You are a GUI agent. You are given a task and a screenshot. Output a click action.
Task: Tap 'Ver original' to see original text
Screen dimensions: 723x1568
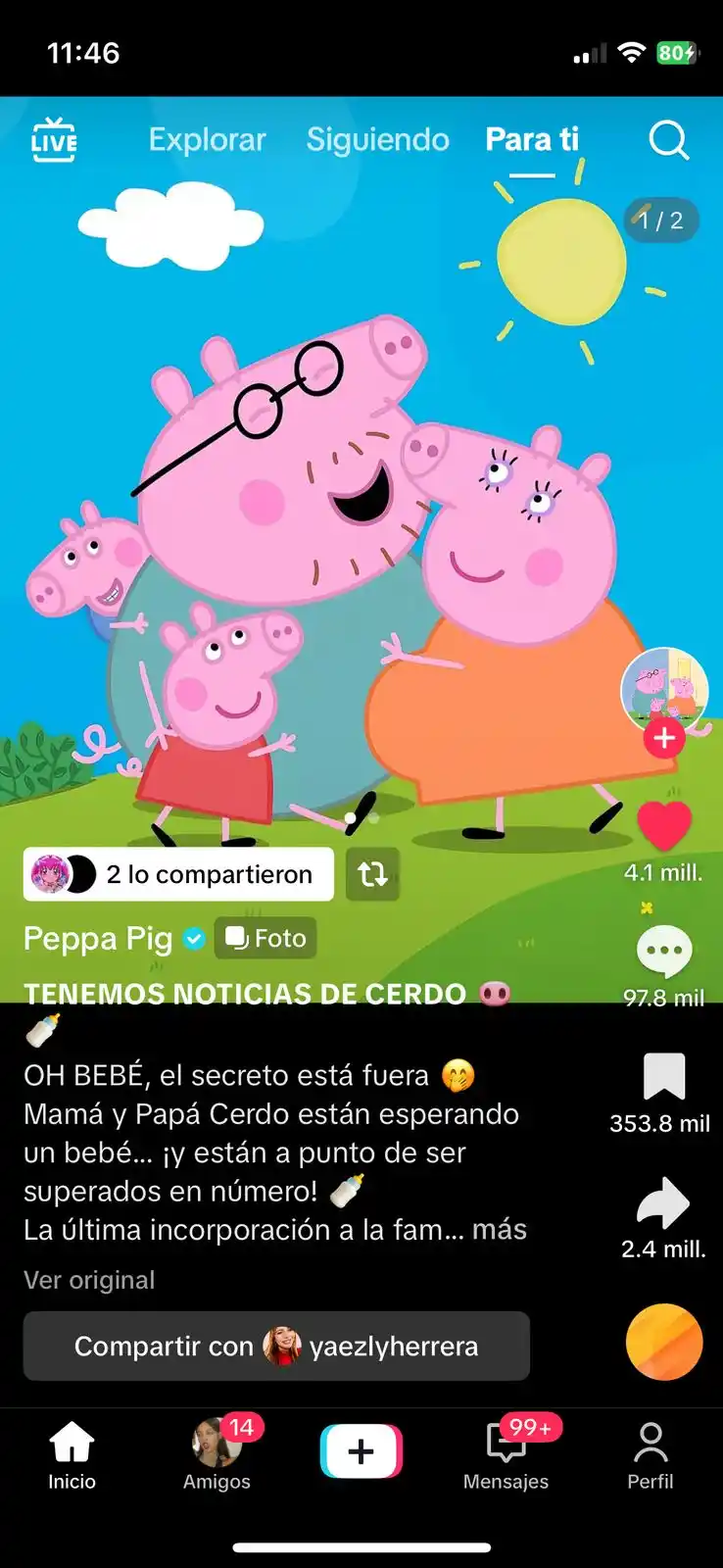tap(89, 1280)
